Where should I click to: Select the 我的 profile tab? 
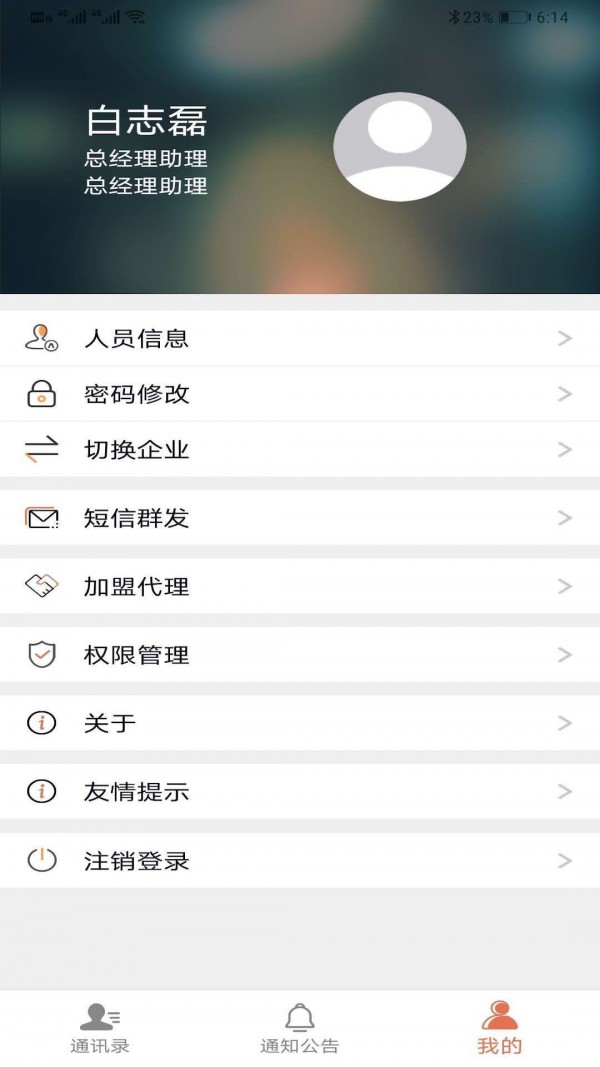pyautogui.click(x=499, y=1029)
